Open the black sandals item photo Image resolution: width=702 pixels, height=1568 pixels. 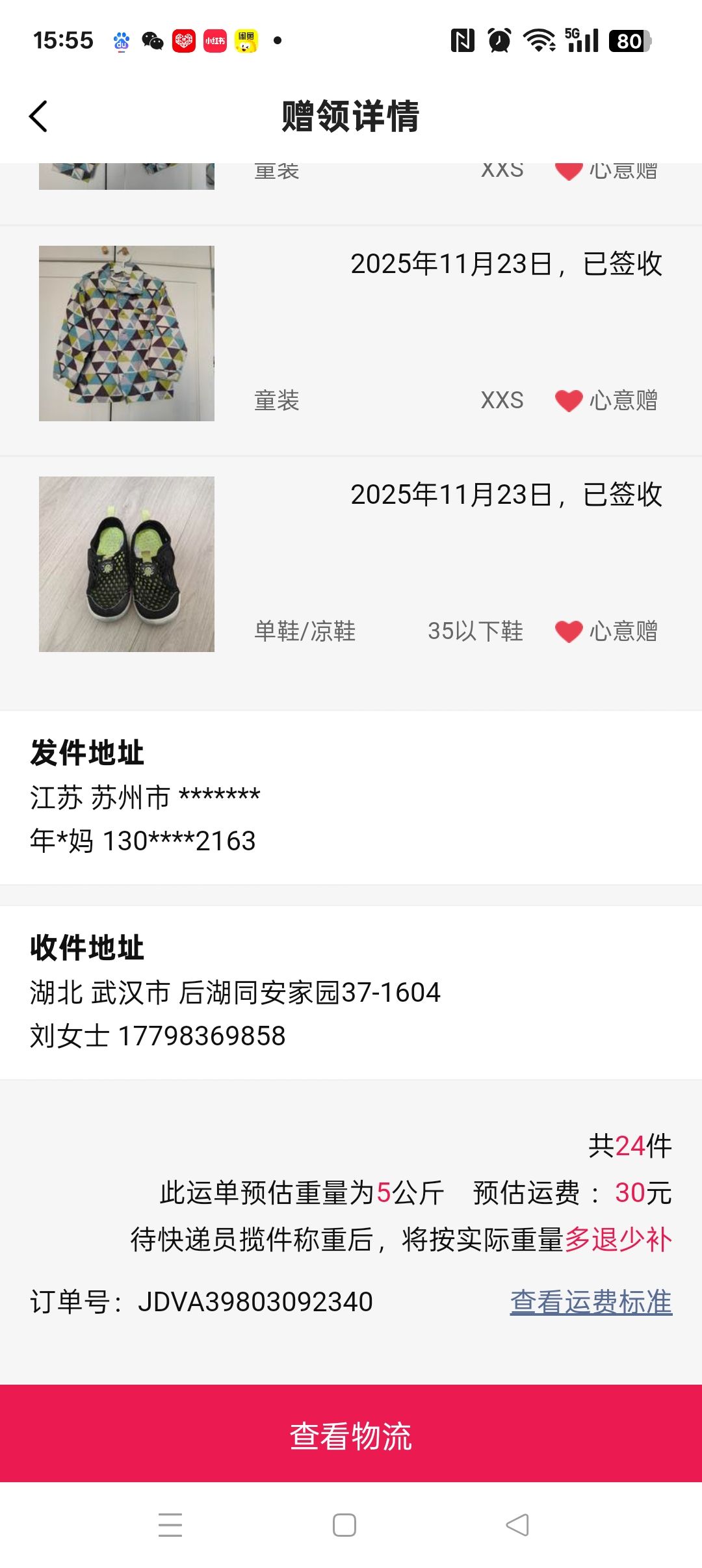point(127,564)
